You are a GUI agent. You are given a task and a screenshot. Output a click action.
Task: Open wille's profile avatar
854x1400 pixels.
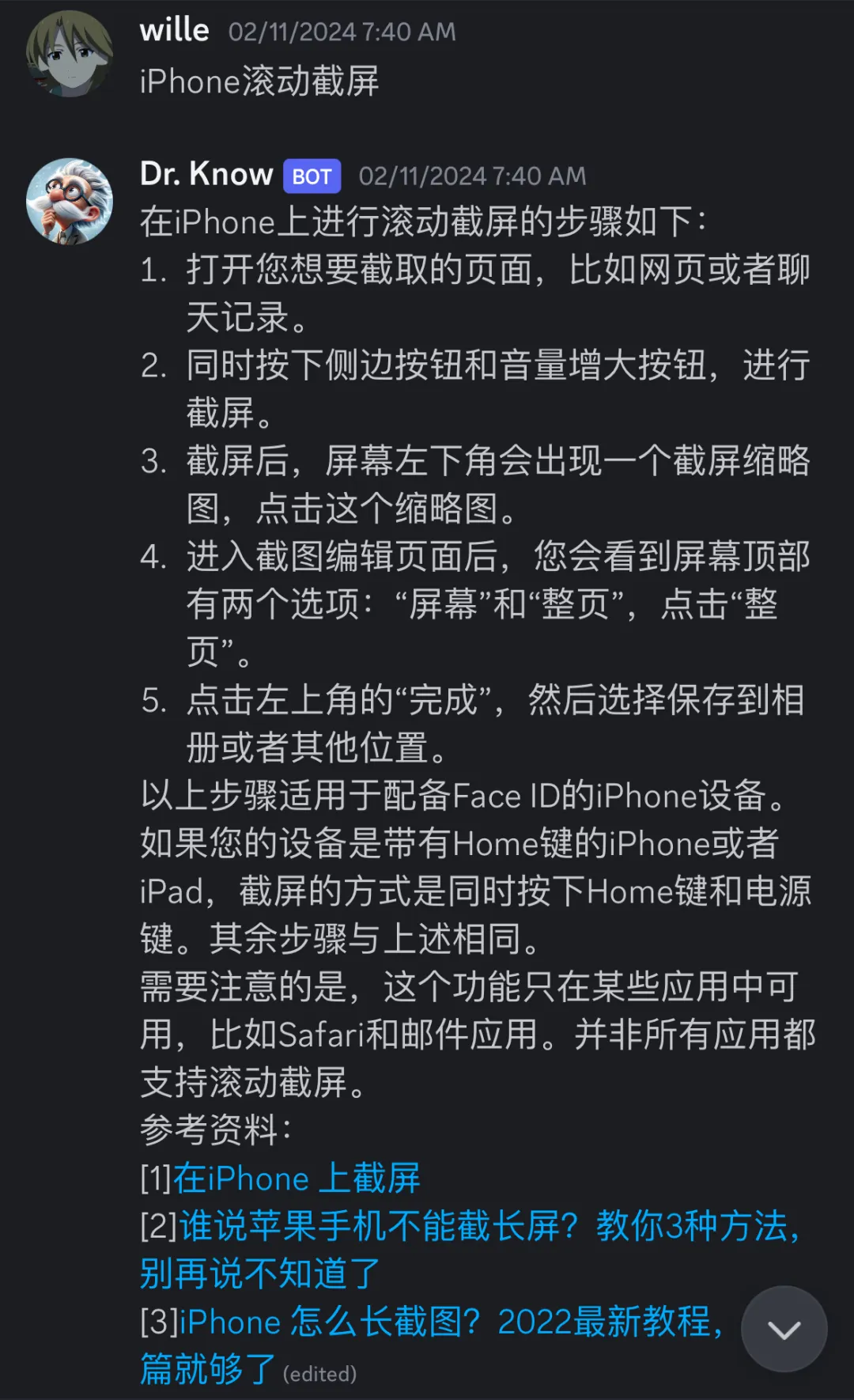tap(70, 54)
